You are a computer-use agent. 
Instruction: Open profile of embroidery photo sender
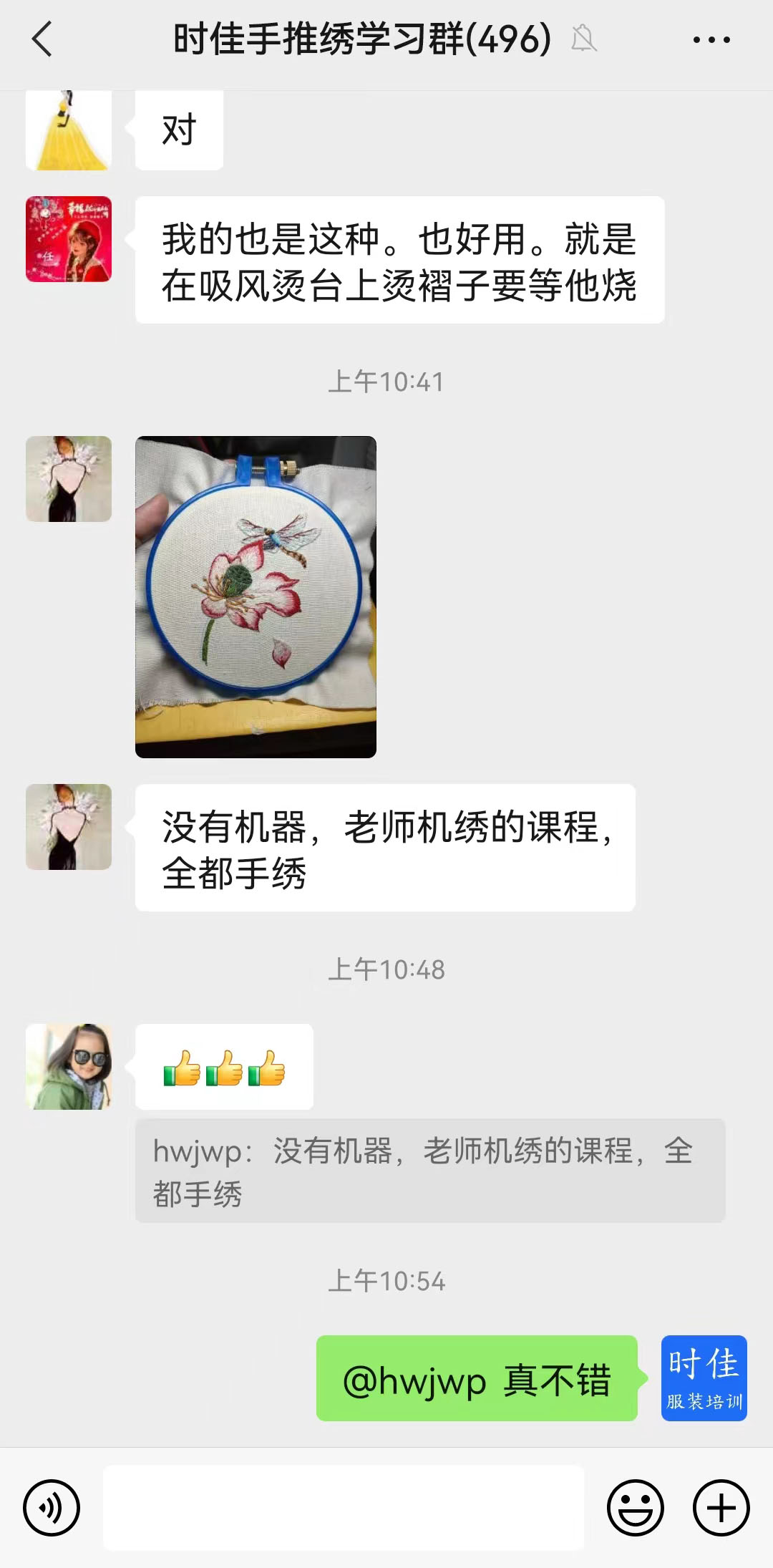click(x=69, y=479)
